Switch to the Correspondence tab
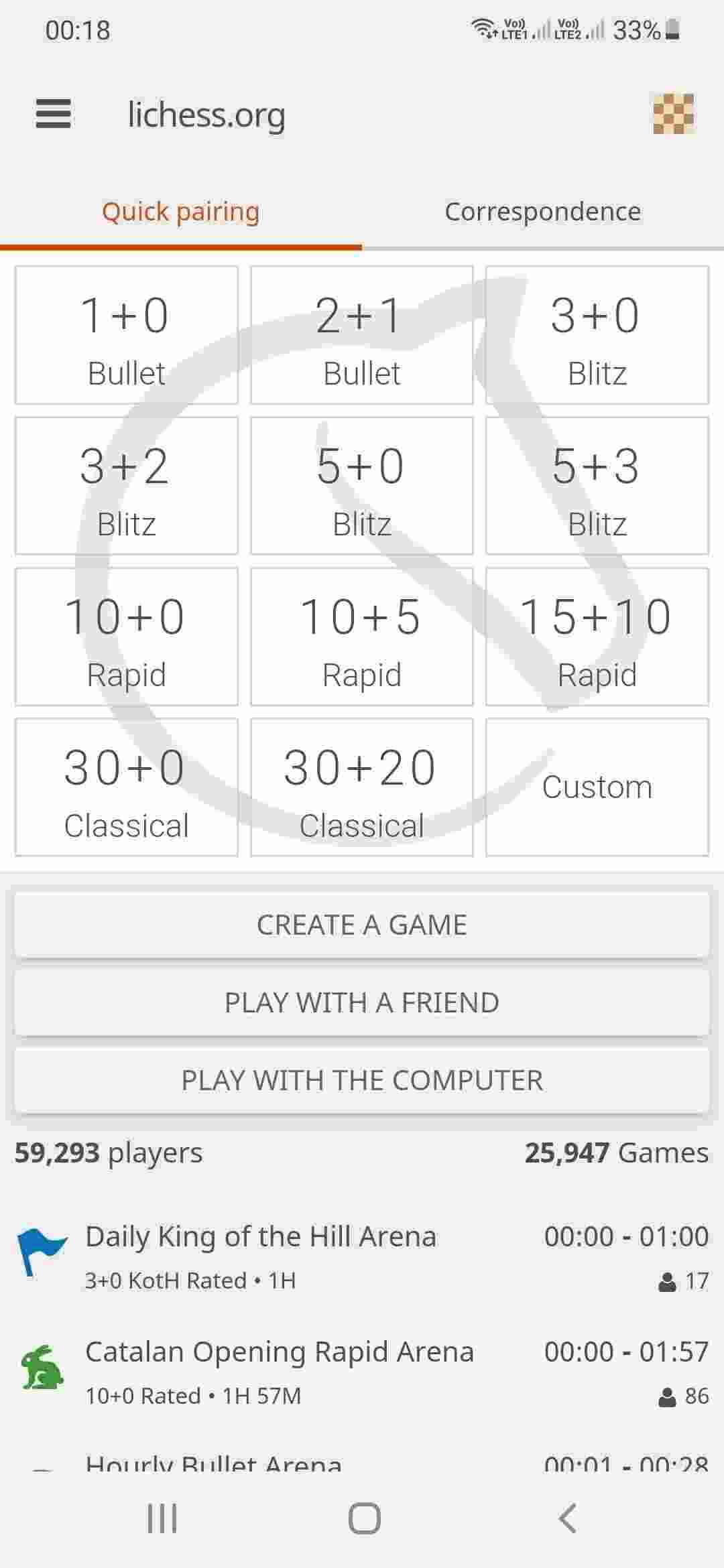Image resolution: width=724 pixels, height=1568 pixels. coord(542,212)
